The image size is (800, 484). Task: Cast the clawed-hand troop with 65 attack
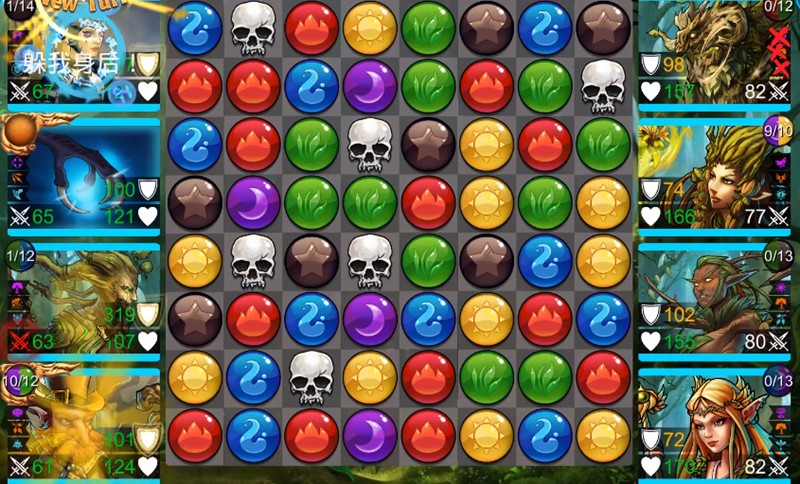point(80,175)
